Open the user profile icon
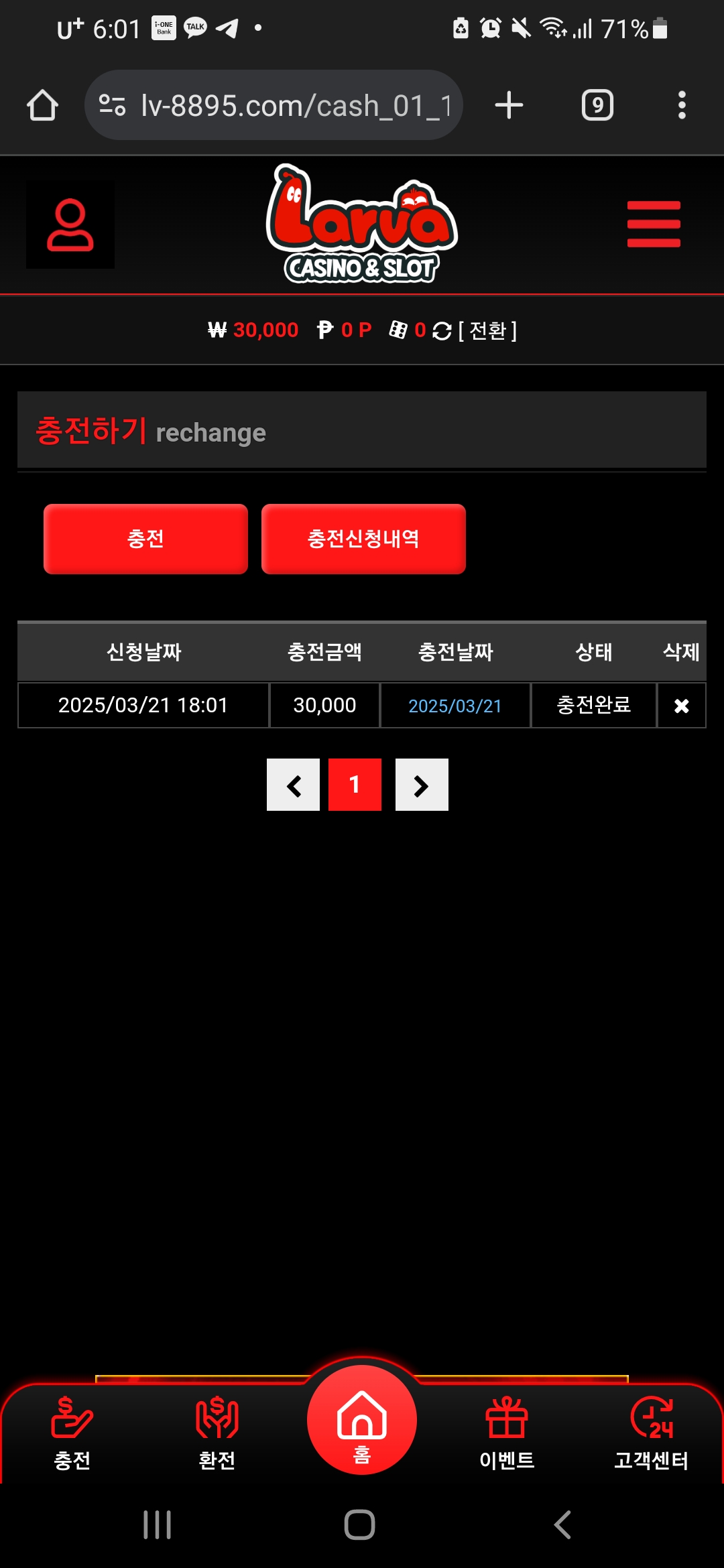The width and height of the screenshot is (724, 1568). [70, 224]
